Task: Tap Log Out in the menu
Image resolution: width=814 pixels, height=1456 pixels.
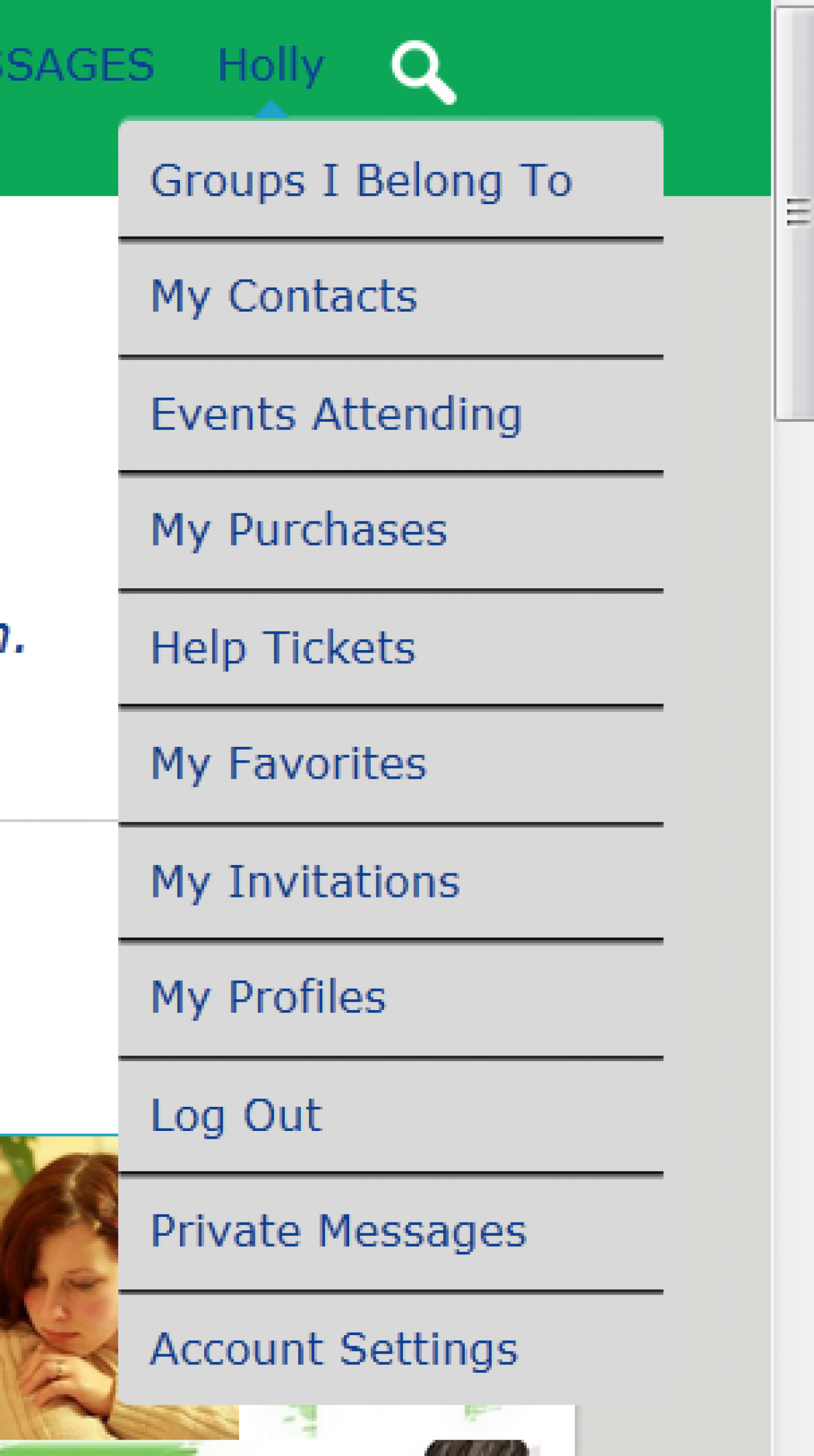Action: [237, 1116]
